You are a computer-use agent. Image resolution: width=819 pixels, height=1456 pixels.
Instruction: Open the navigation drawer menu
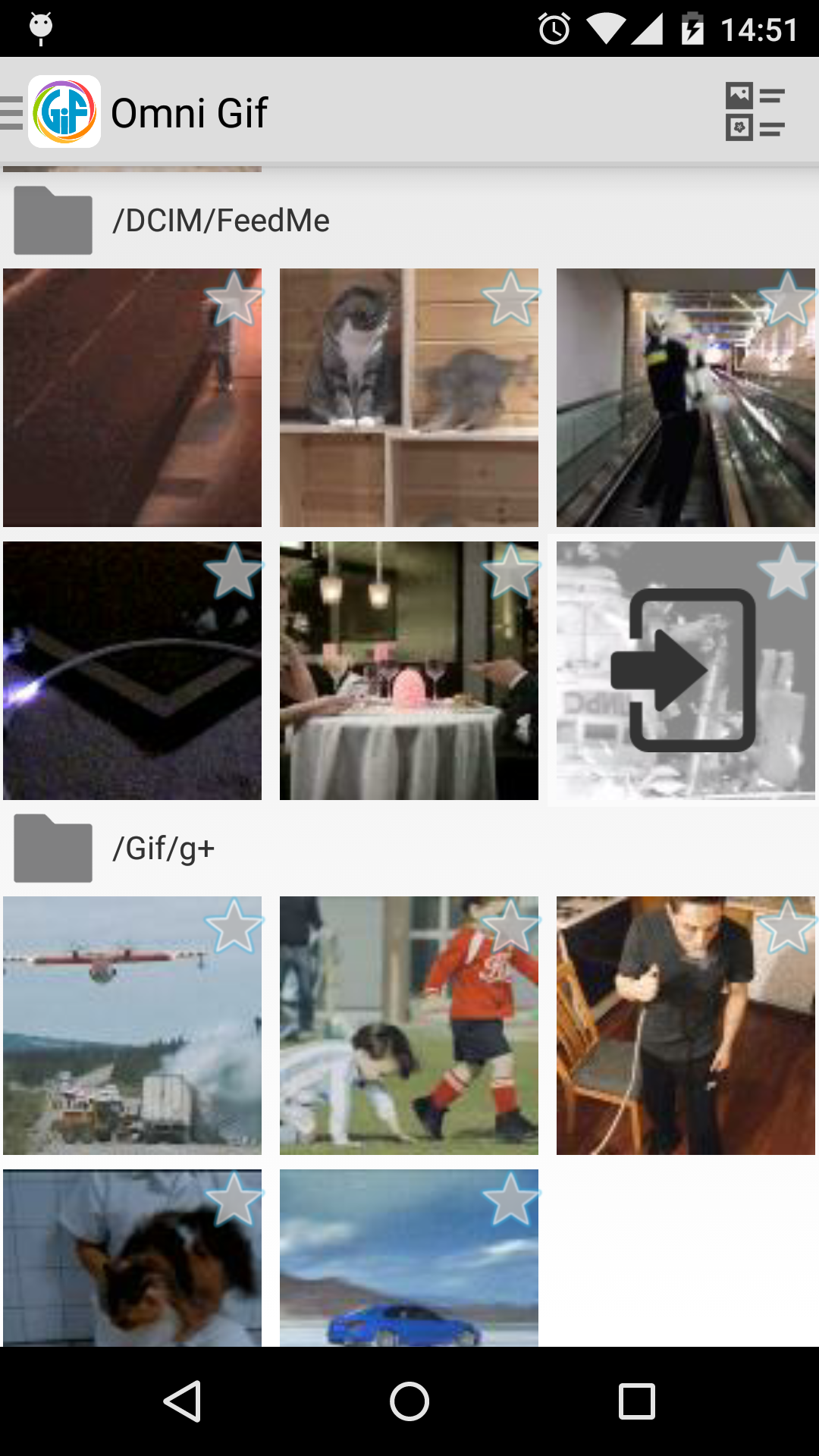(14, 112)
